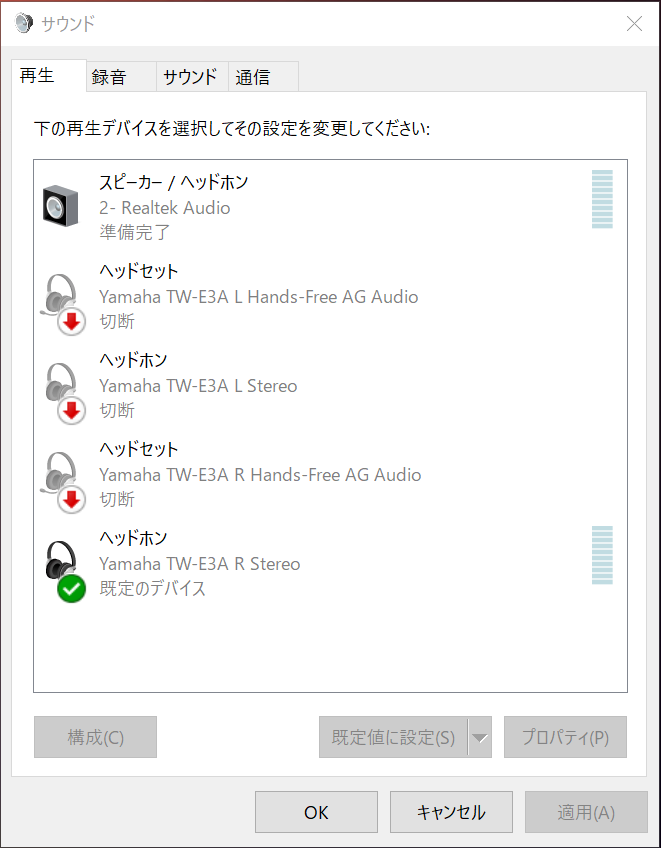Close the サウンド dialog window

(x=634, y=24)
